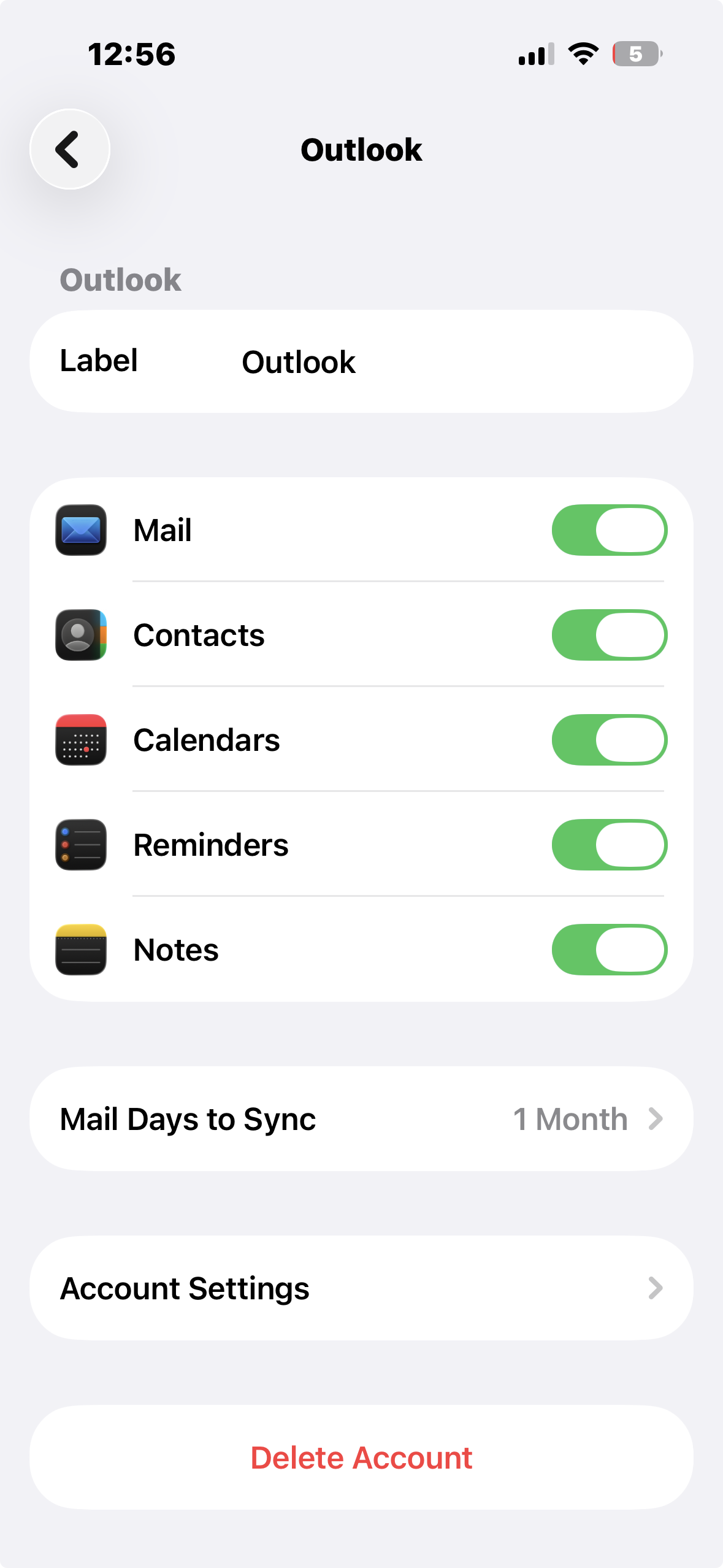
Task: Tap the back chevron to leave Outlook settings
Action: [69, 149]
